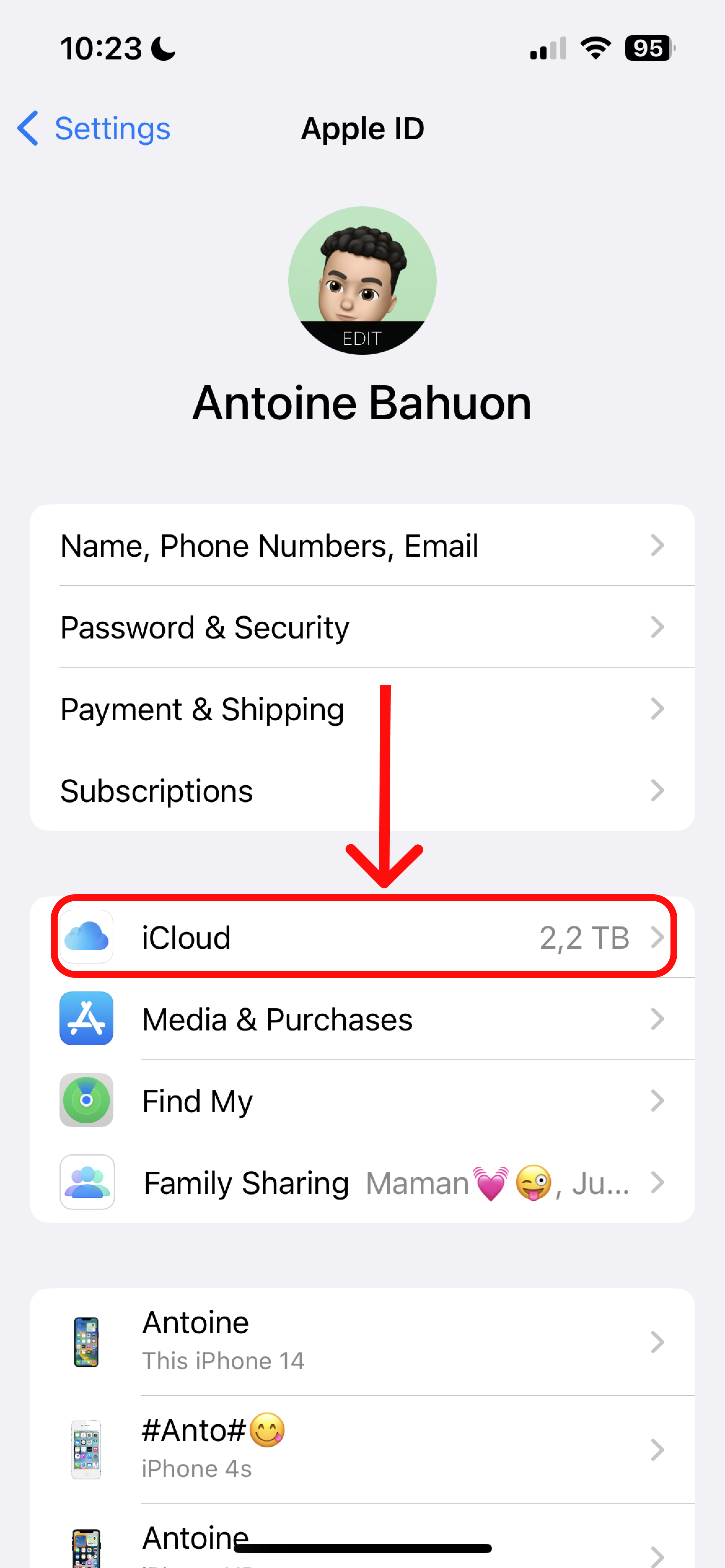Viewport: 725px width, 1568px height.
Task: Select the Antoine iPhone 14 device
Action: [x=362, y=1342]
